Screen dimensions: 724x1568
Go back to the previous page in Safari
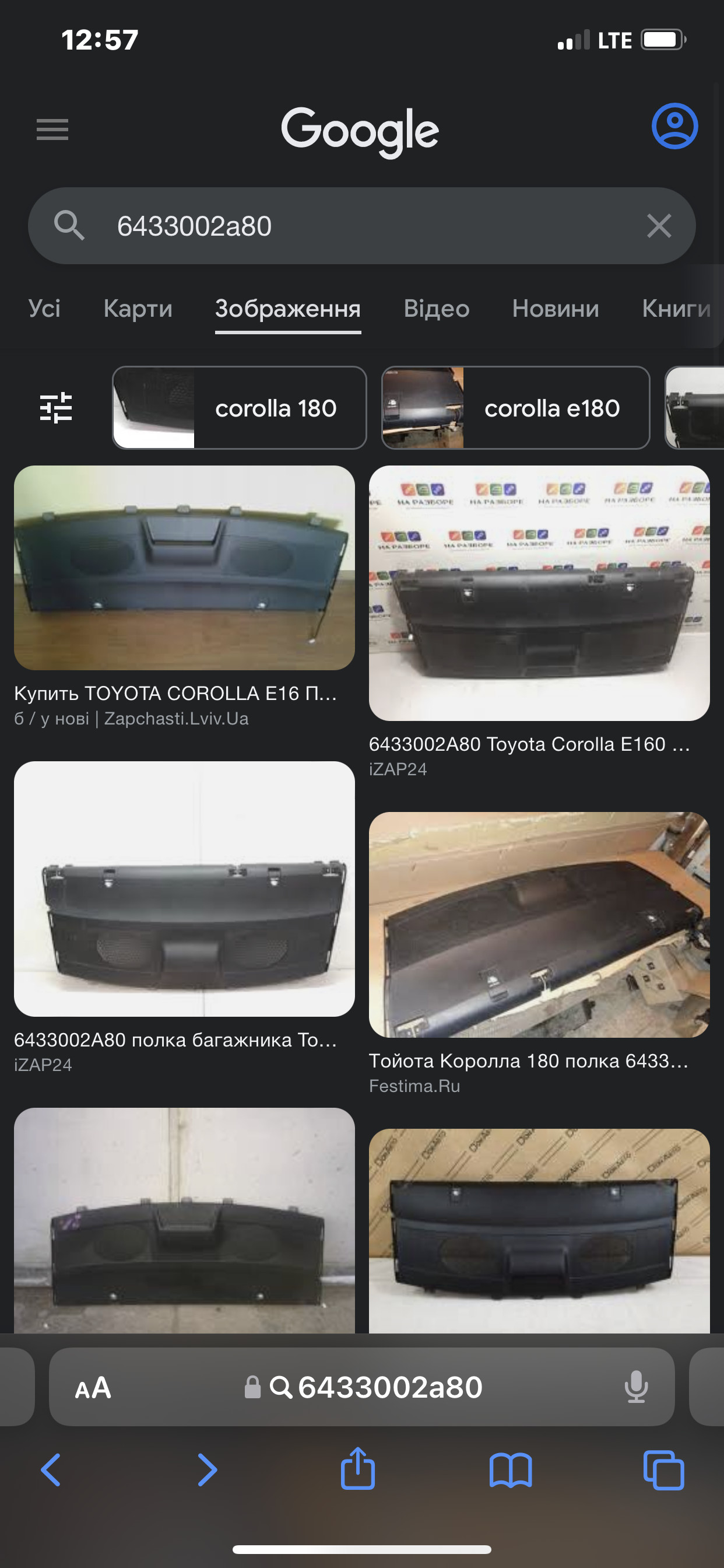coord(51,1470)
